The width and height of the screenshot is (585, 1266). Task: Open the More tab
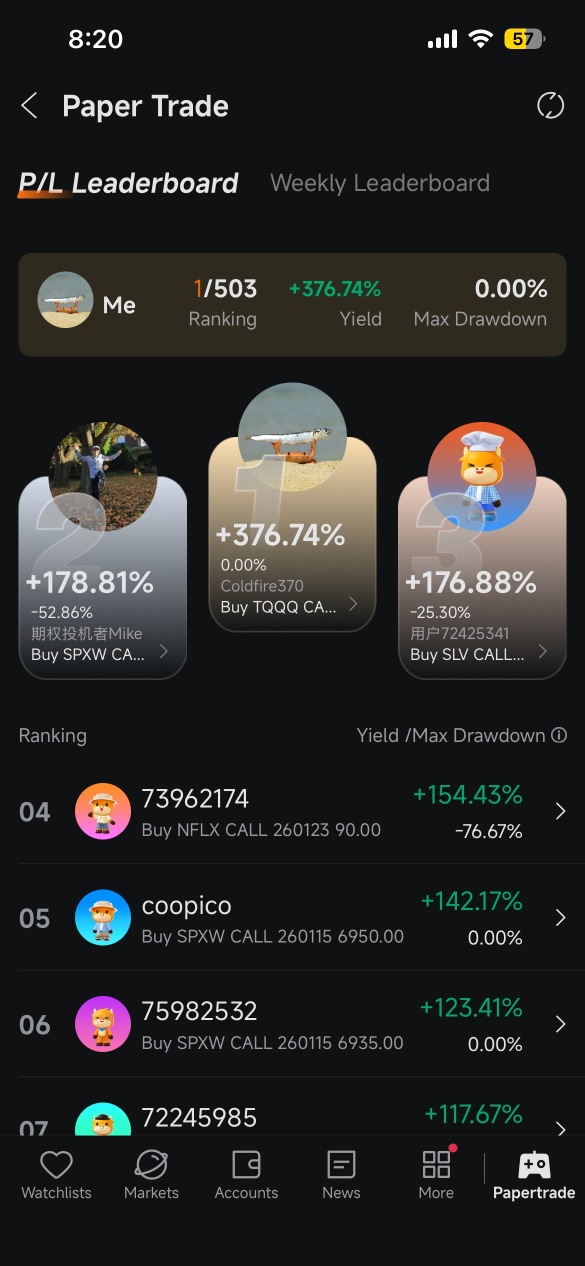[436, 1175]
